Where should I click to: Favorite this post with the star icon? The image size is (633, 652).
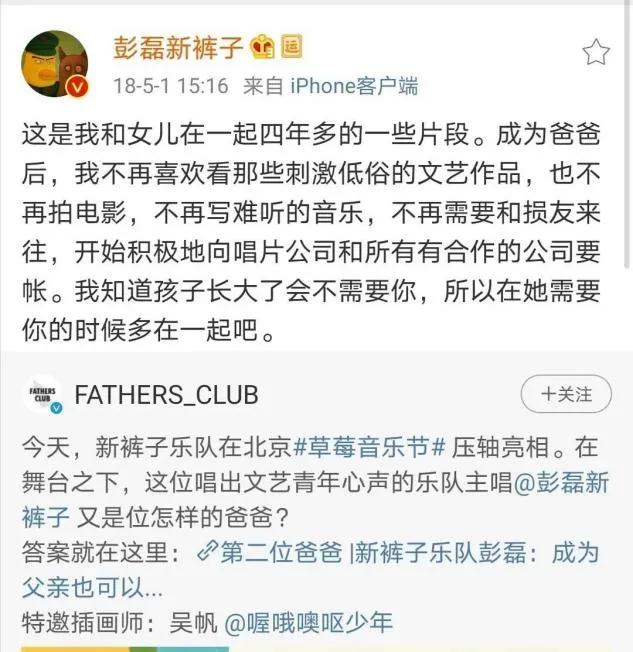(595, 52)
